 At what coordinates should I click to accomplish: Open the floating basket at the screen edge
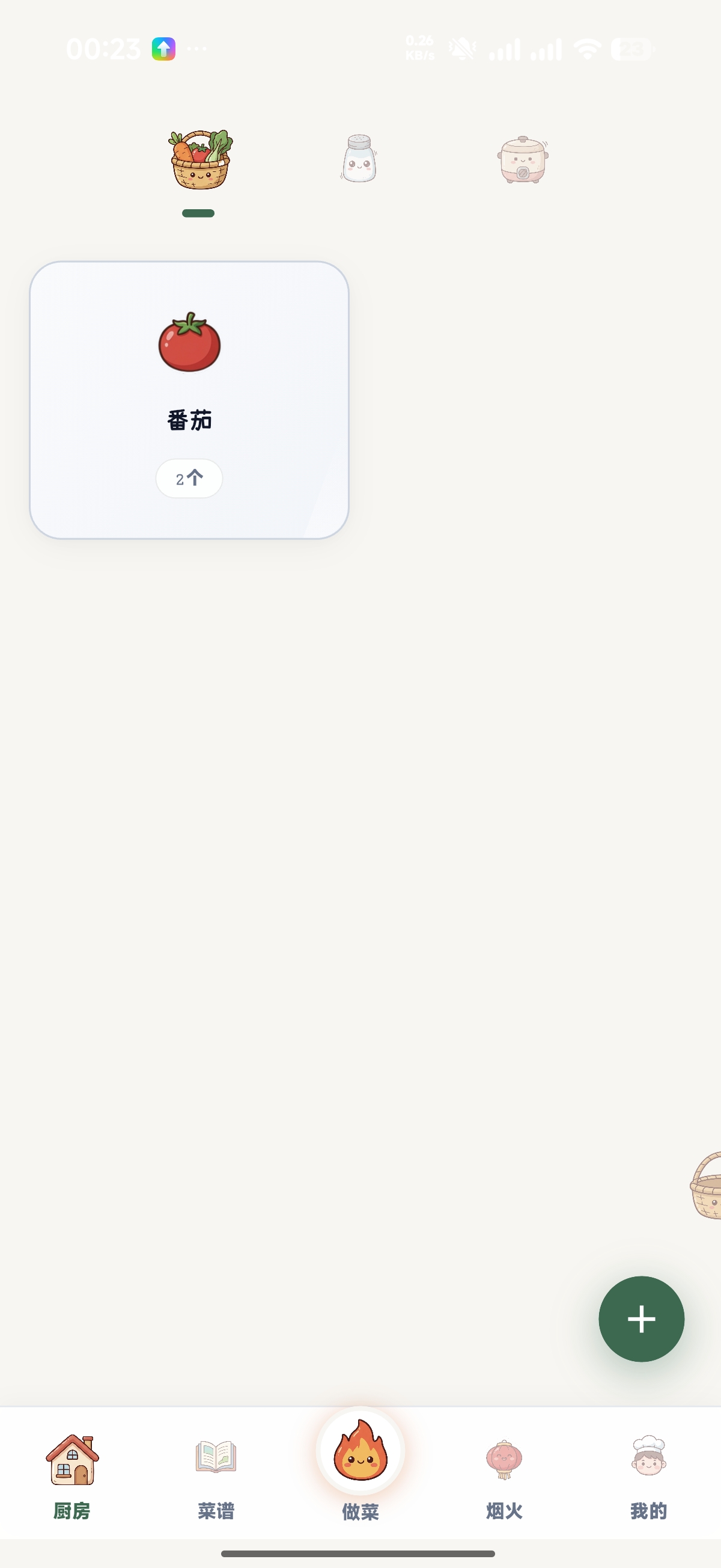pos(706,1185)
